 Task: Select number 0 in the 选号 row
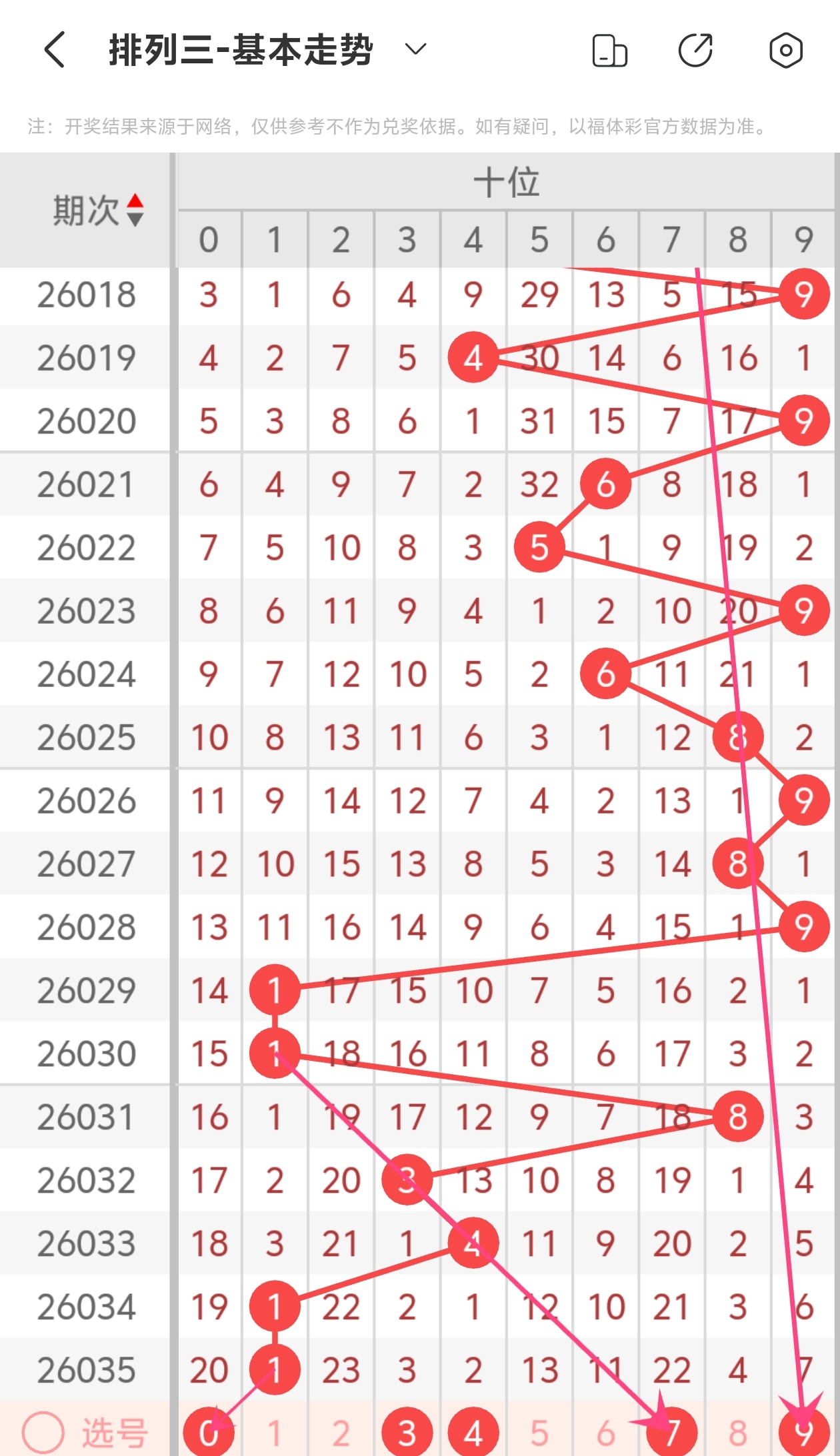point(209,1433)
